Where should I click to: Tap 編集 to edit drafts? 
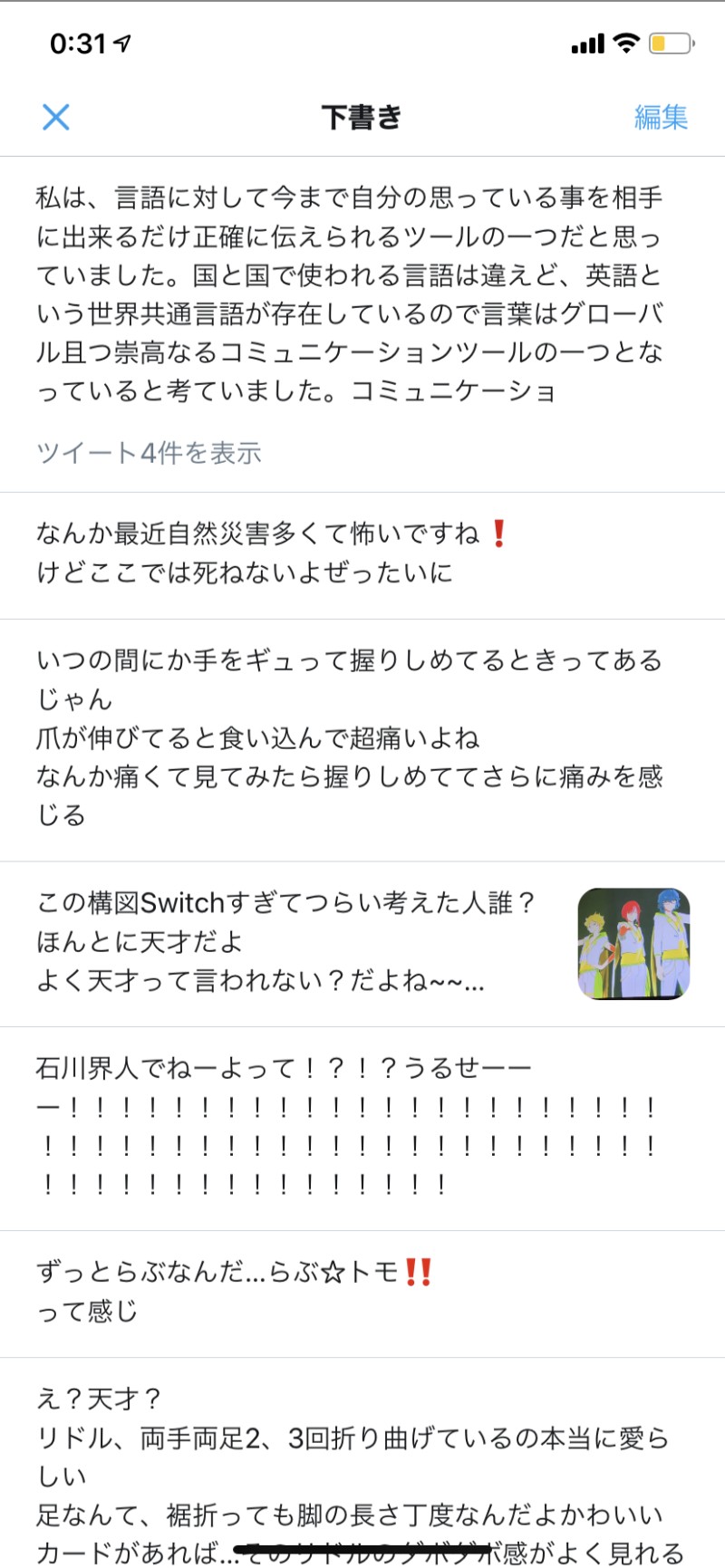click(x=661, y=117)
